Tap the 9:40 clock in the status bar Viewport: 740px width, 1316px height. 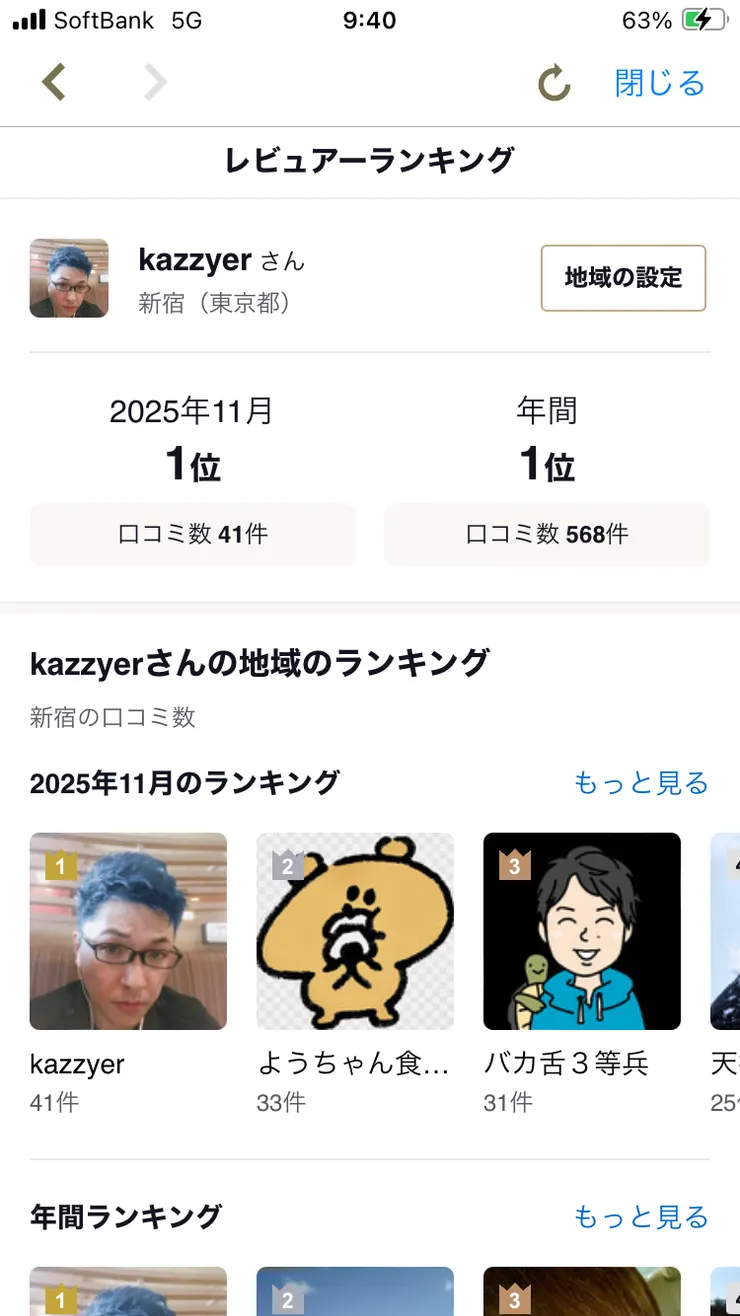[x=370, y=20]
